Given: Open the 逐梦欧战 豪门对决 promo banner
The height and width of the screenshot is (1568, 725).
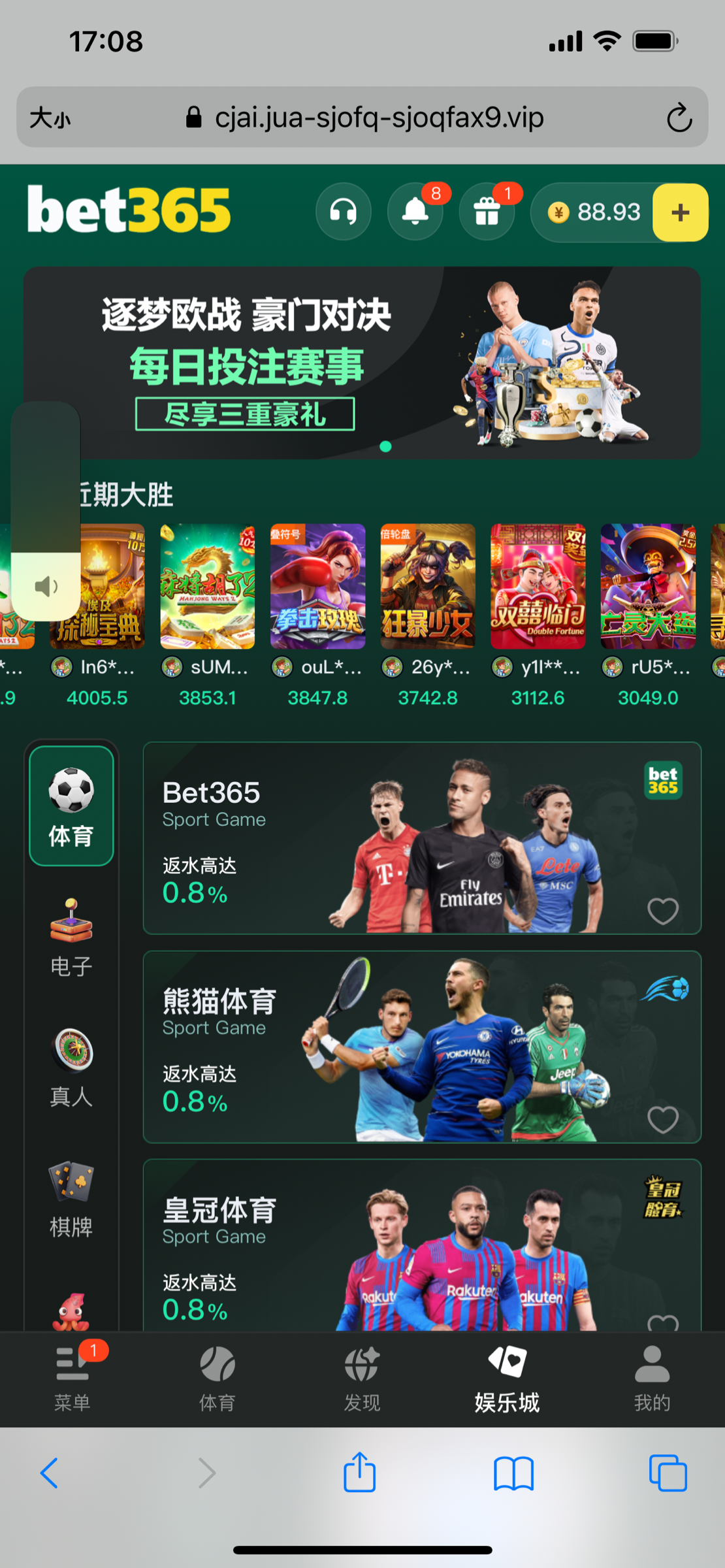Looking at the screenshot, I should [x=362, y=363].
